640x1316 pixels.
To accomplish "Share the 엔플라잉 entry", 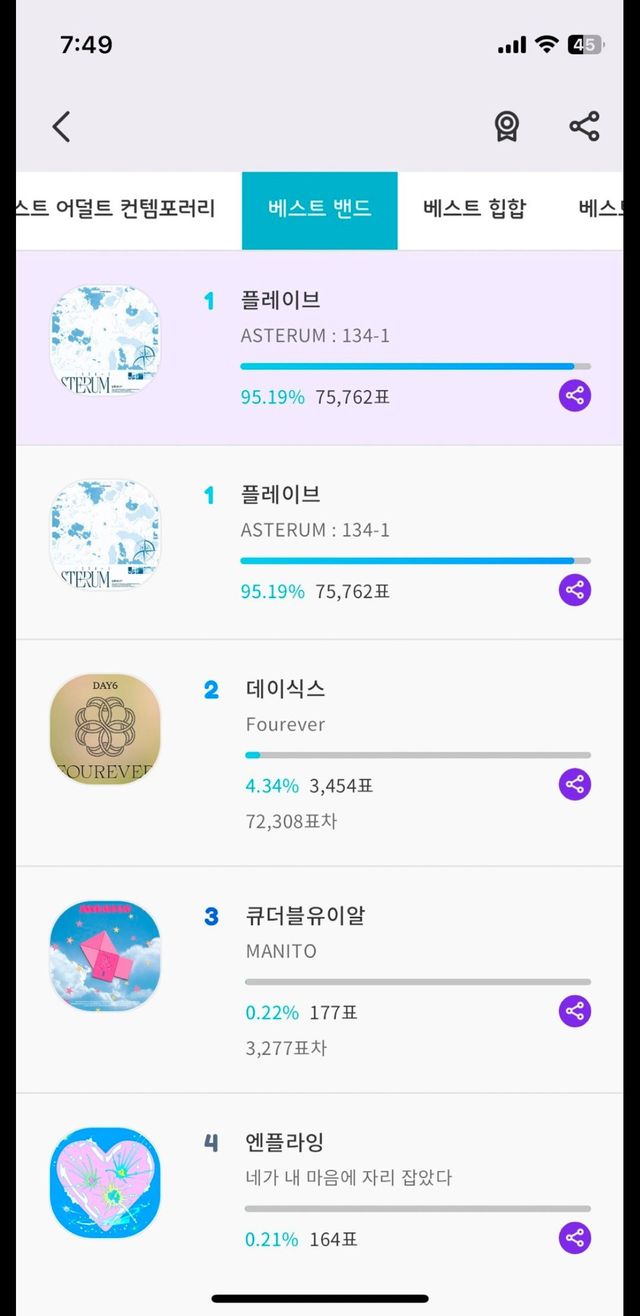I will (x=575, y=1238).
